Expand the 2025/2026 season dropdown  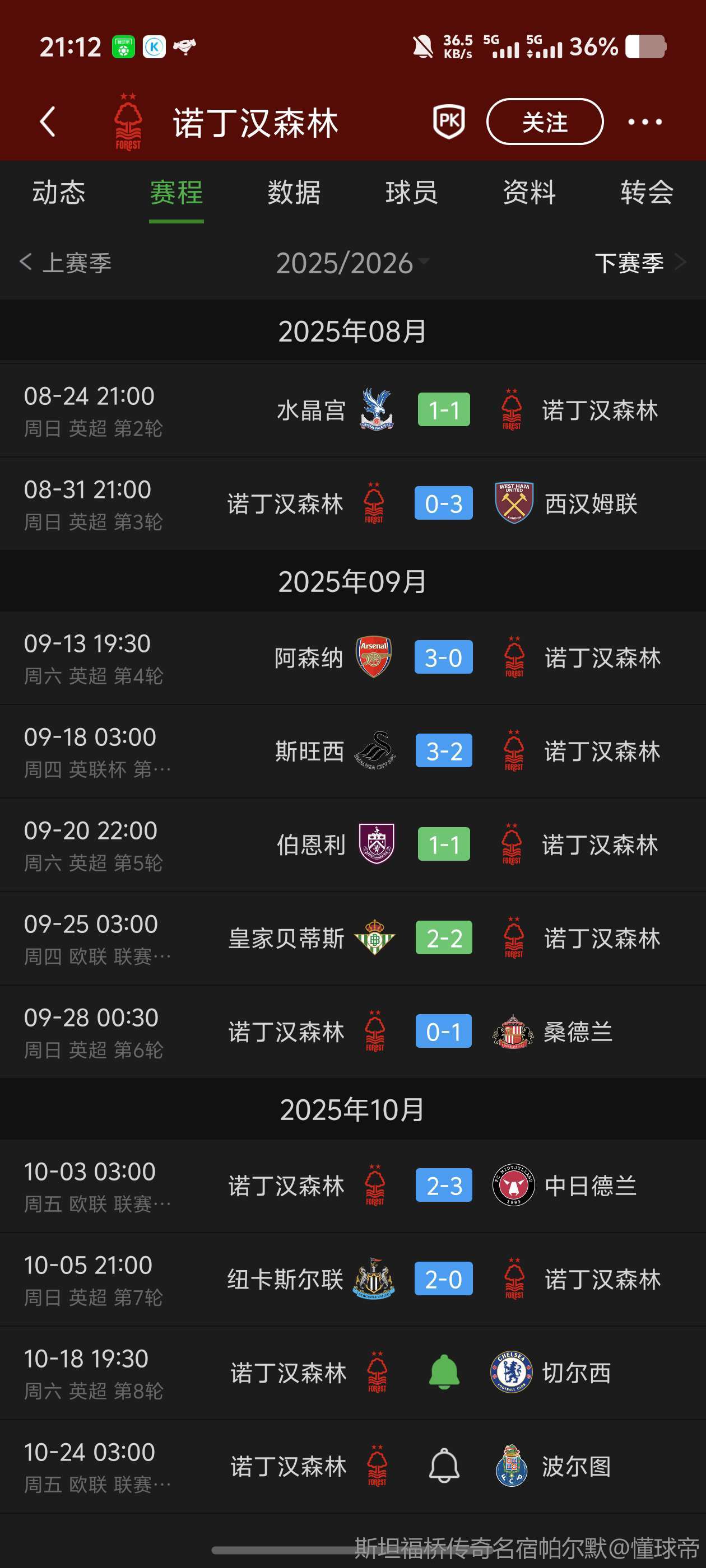point(352,263)
